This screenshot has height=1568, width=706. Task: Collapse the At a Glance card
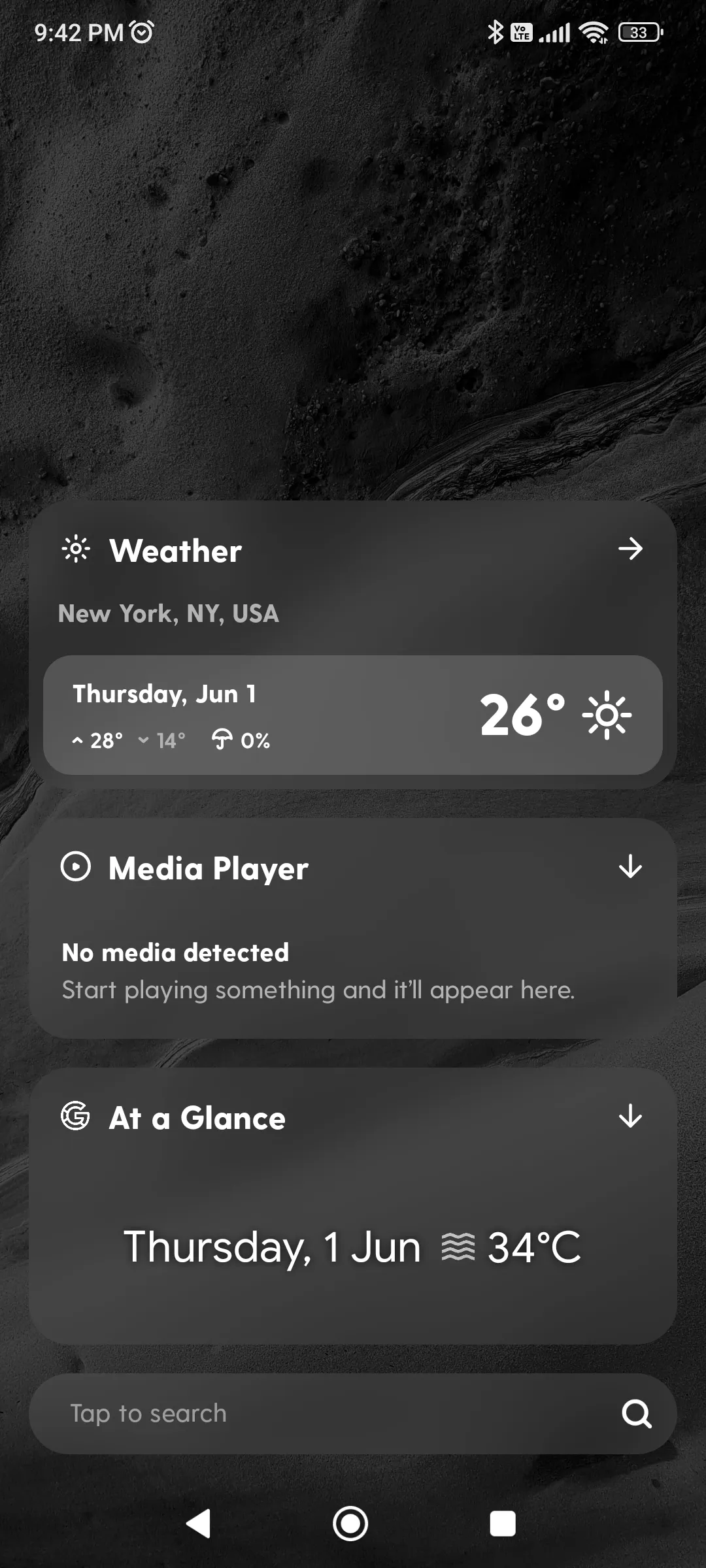point(630,1117)
